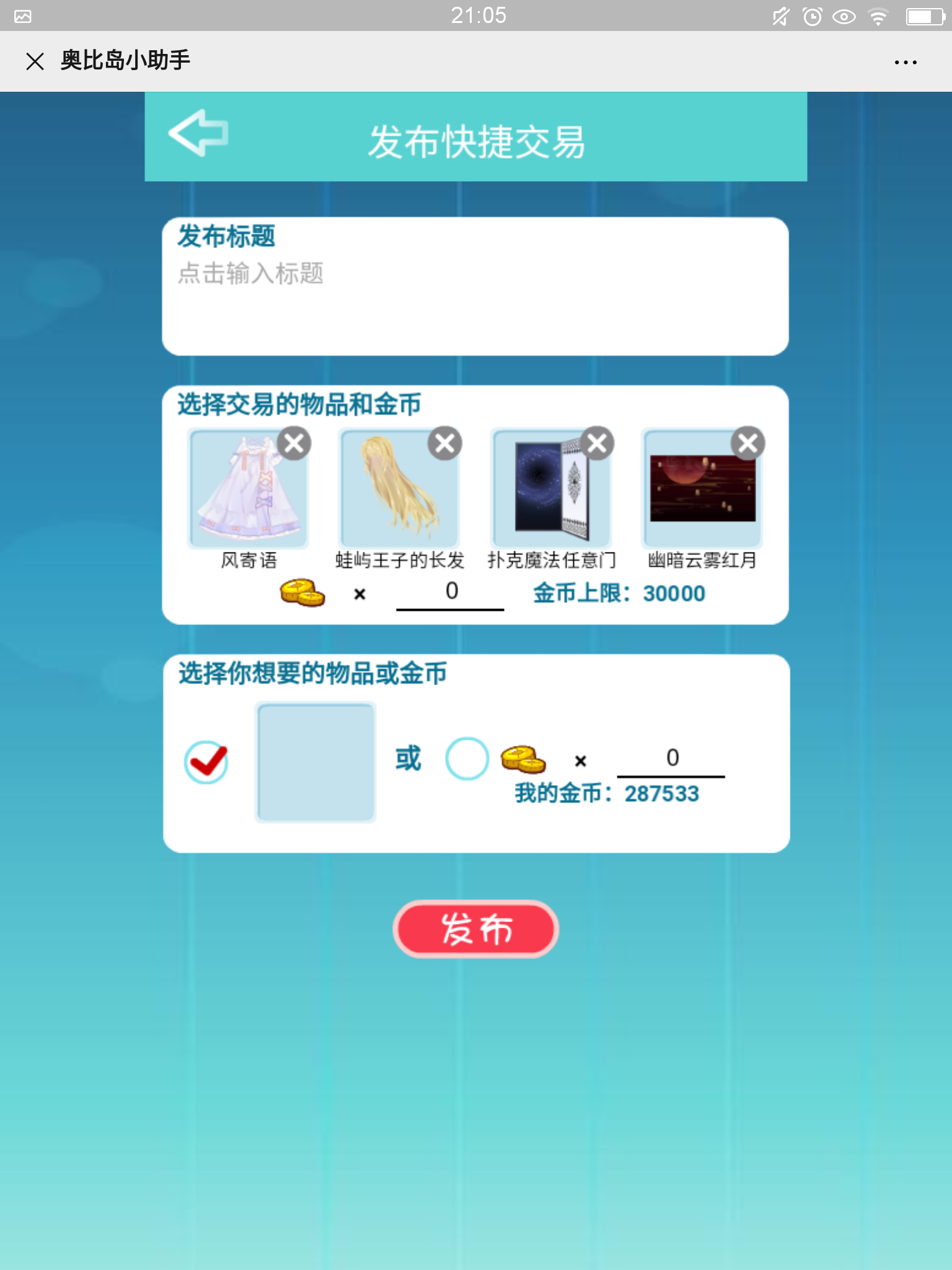This screenshot has height=1270, width=952.
Task: Remove the 幽暗云雾红月 item
Action: (748, 443)
